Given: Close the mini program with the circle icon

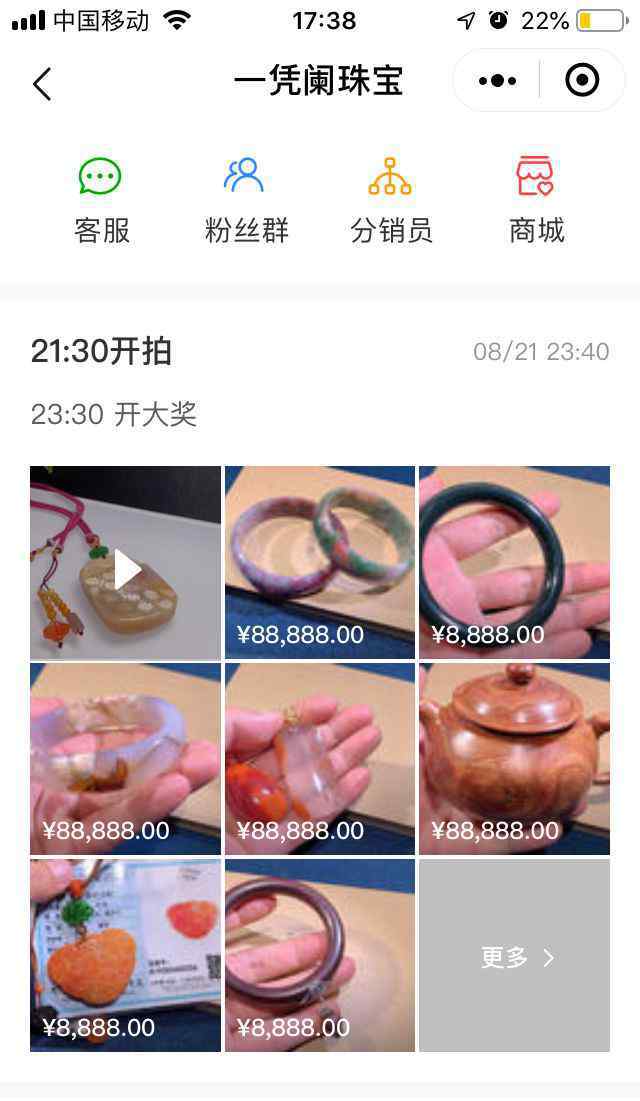Looking at the screenshot, I should (582, 81).
